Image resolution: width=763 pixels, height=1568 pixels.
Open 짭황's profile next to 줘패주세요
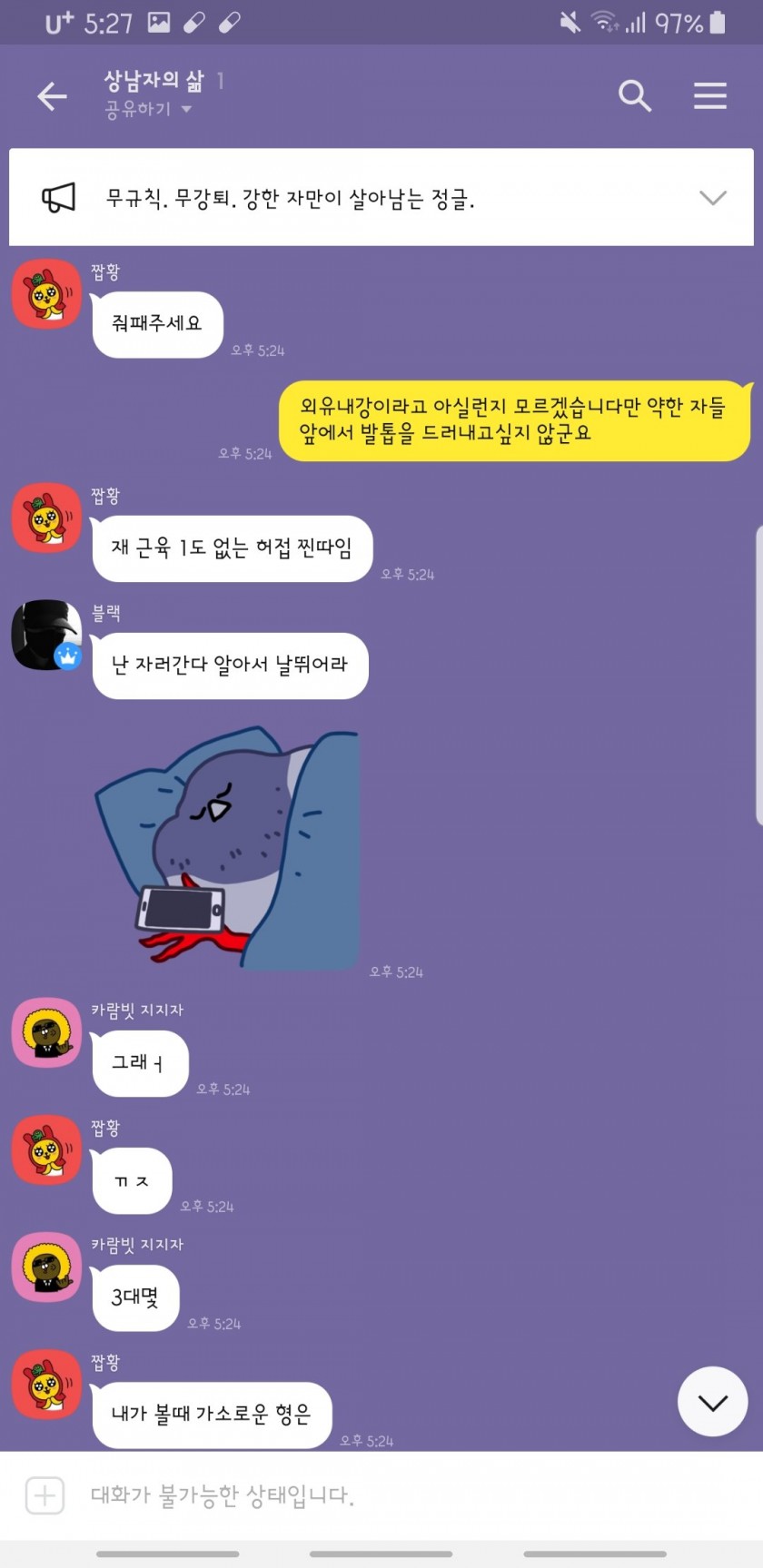46,293
